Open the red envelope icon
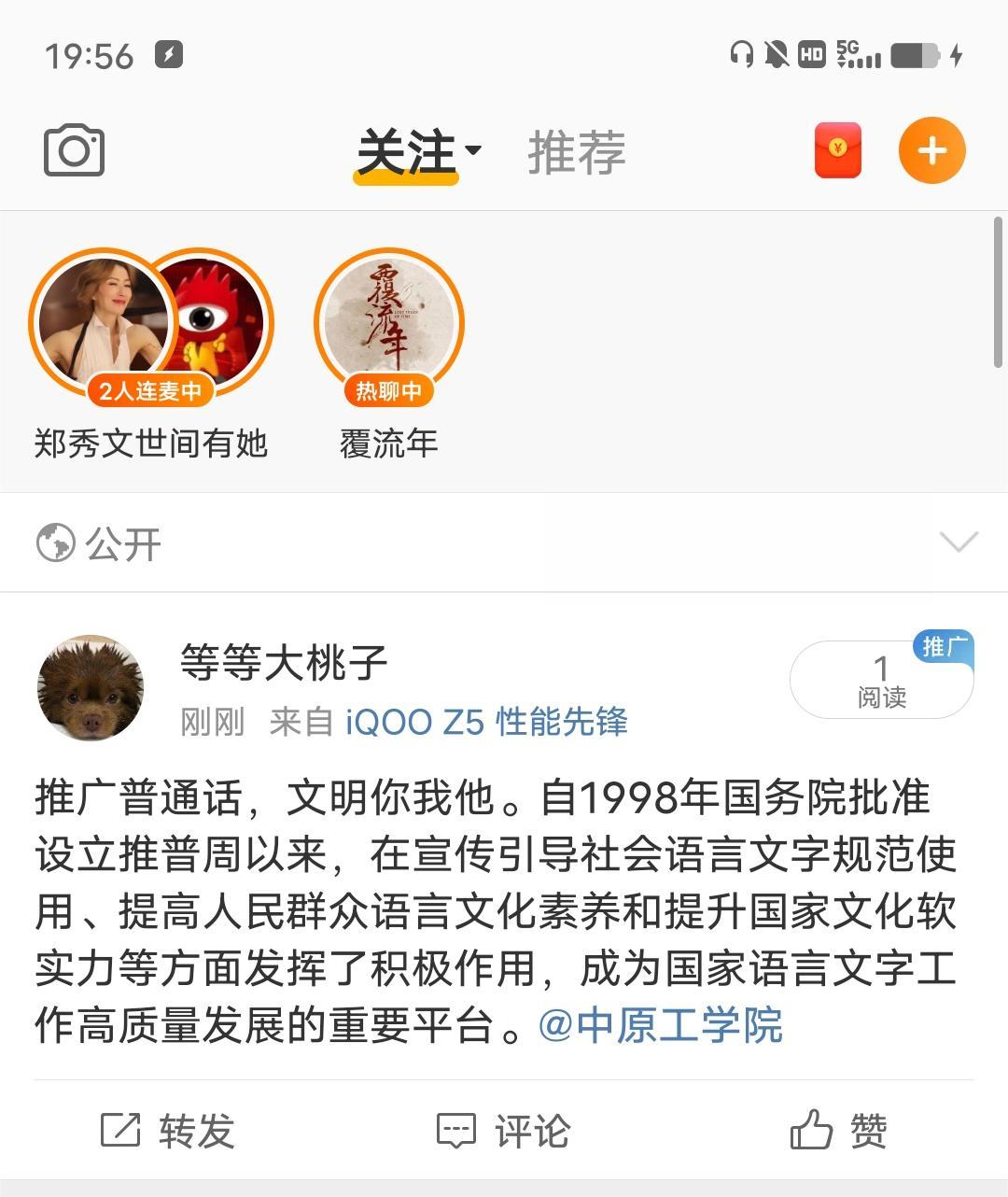The image size is (1008, 1197). [x=837, y=150]
